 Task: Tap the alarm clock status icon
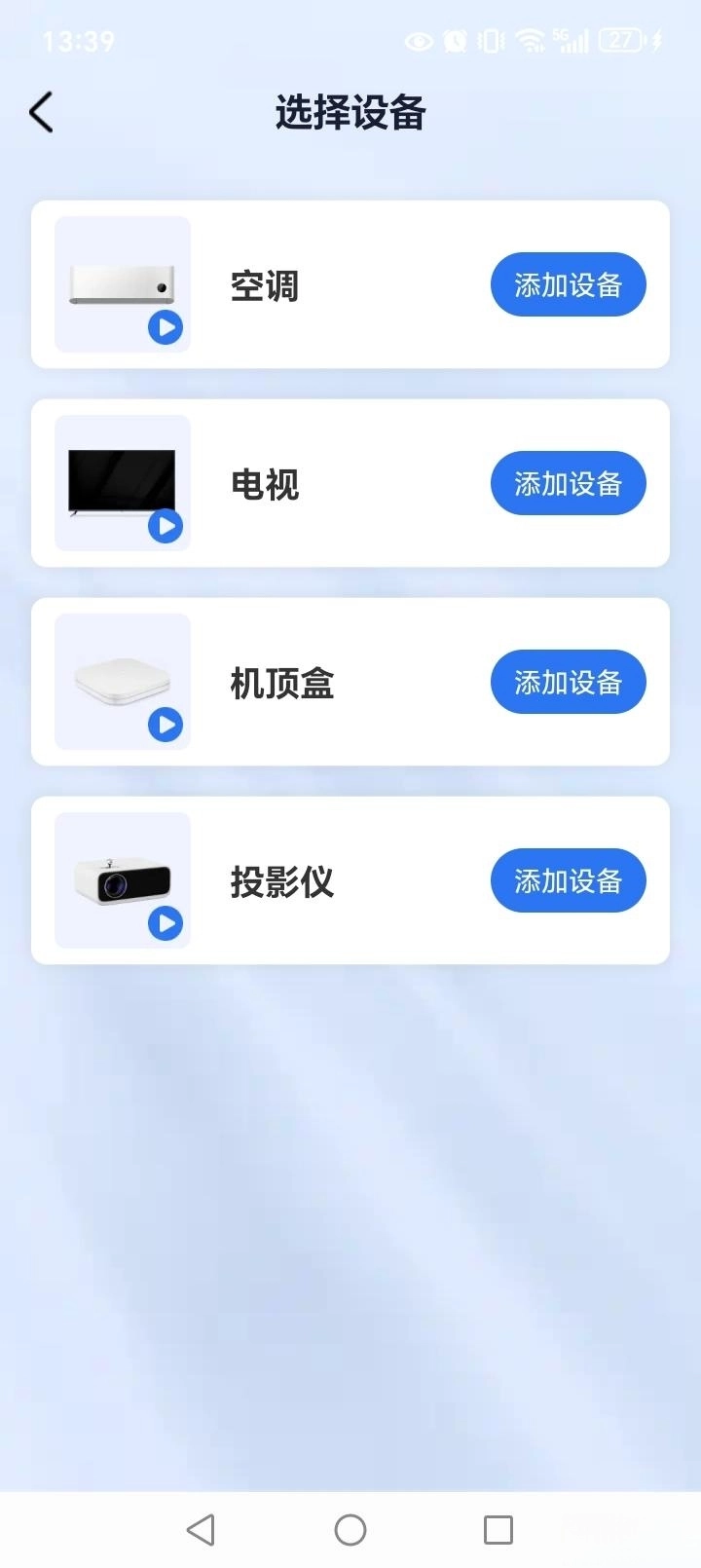point(454,39)
